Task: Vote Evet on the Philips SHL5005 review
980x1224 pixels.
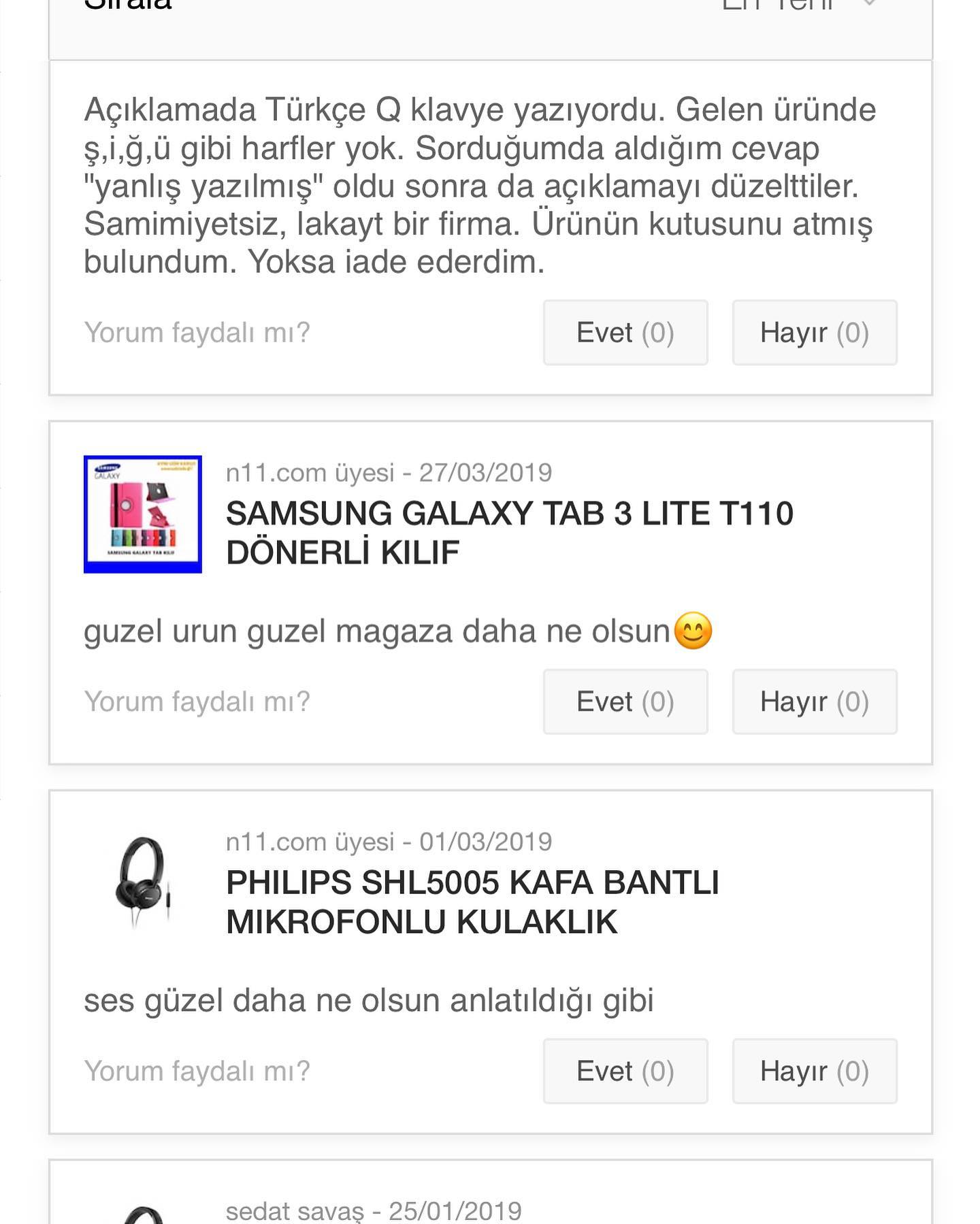Action: click(625, 1071)
